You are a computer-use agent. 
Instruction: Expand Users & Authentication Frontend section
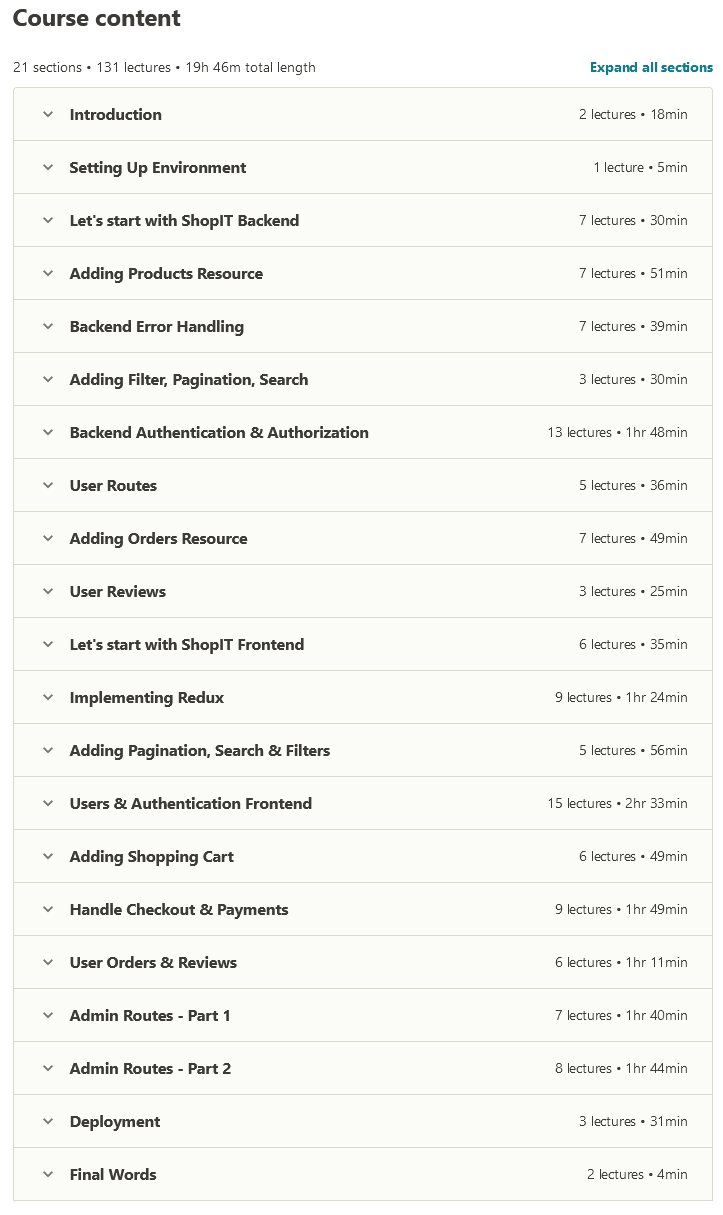point(363,803)
